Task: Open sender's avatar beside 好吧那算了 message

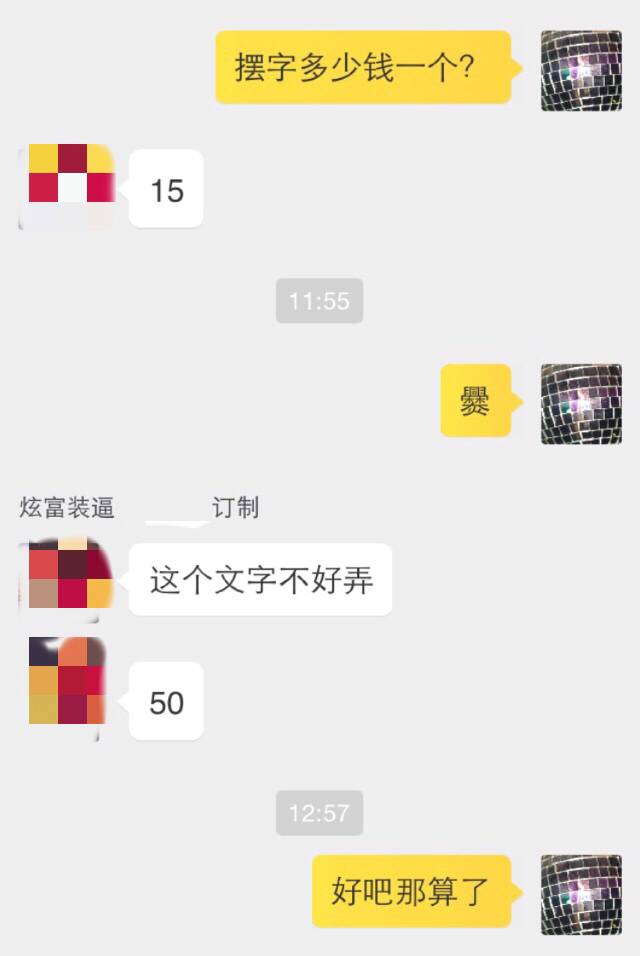Action: tap(581, 893)
